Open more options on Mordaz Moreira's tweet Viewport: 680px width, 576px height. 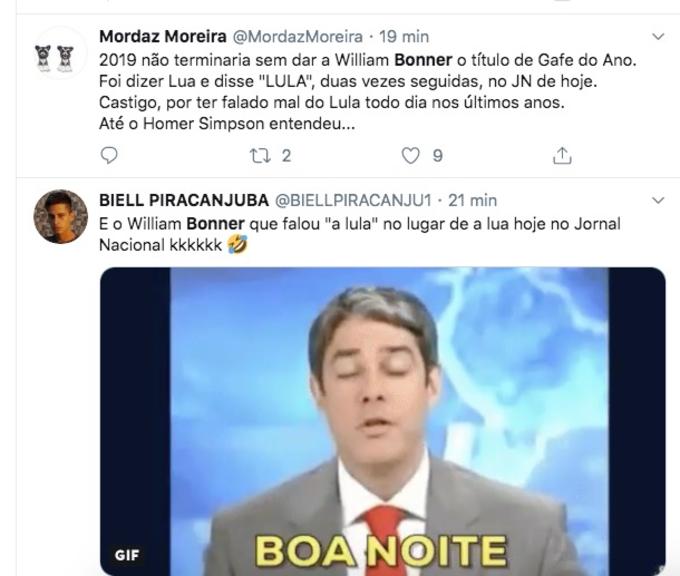click(657, 37)
